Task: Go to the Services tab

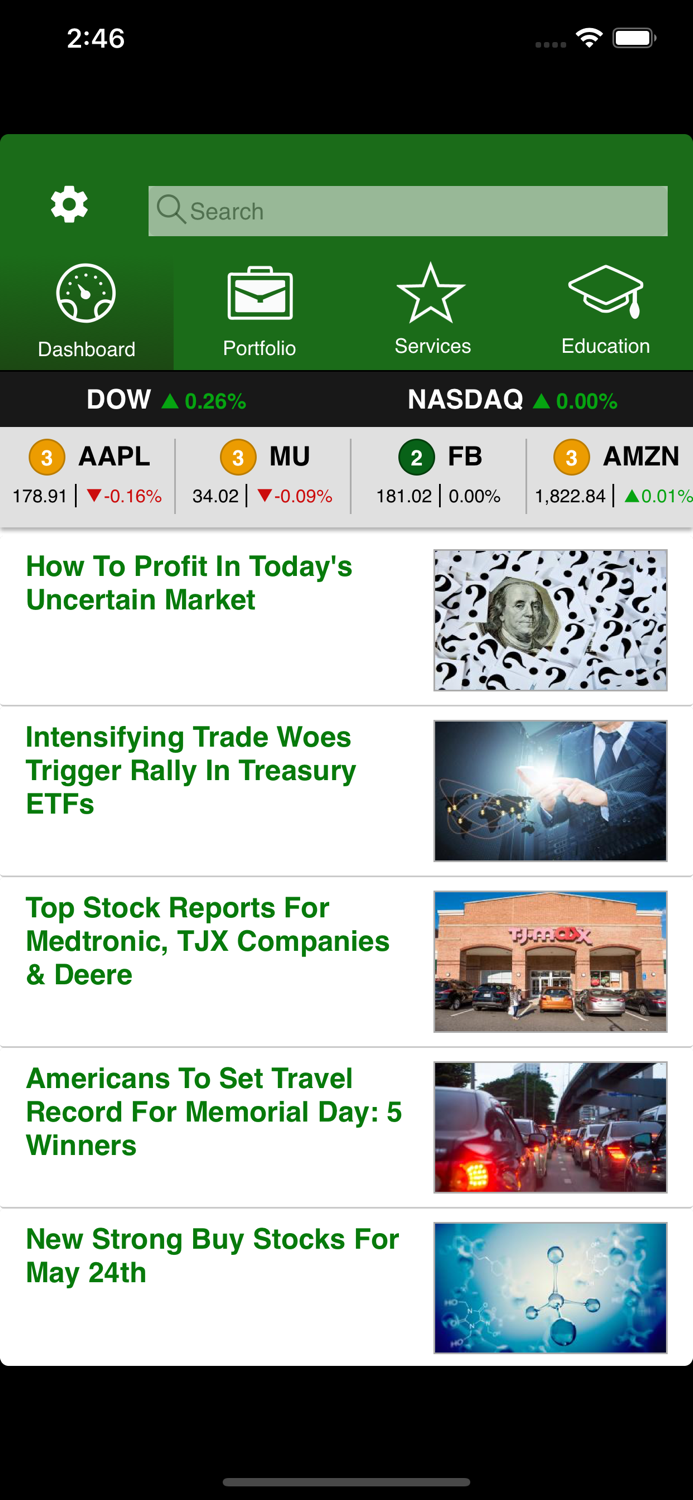Action: click(x=432, y=311)
